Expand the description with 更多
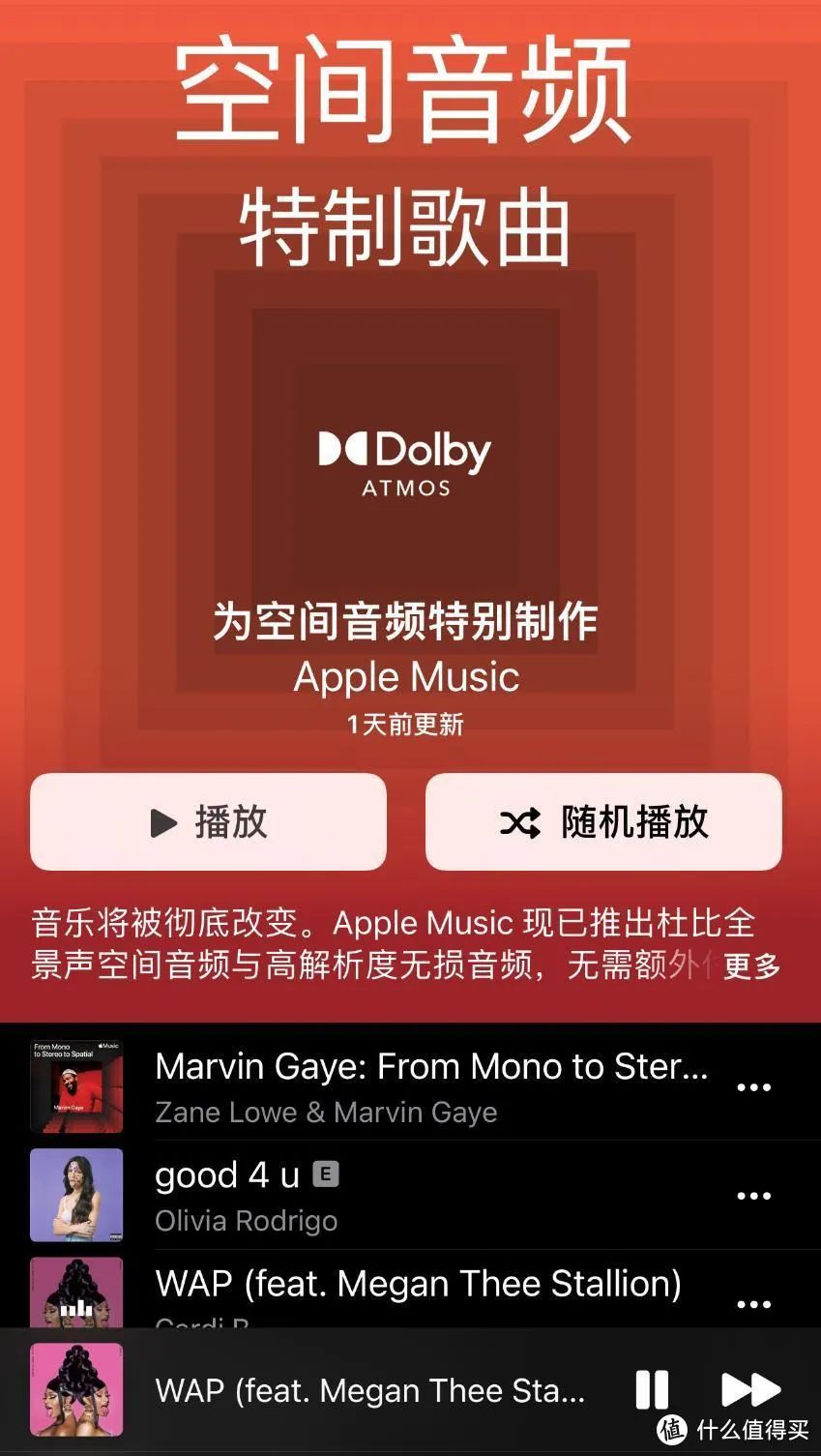 click(751, 966)
